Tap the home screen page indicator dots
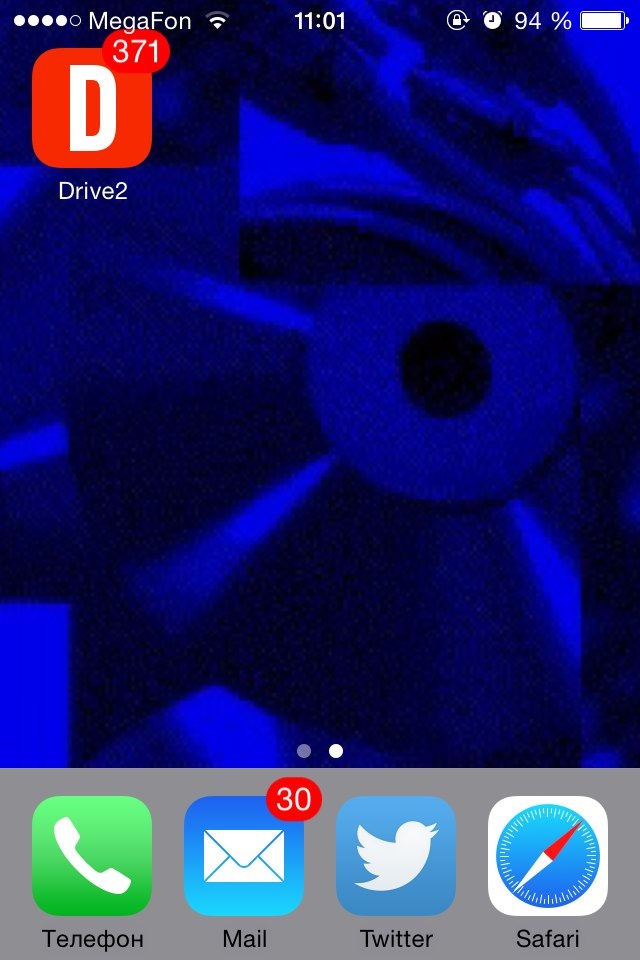The image size is (640, 960). tap(320, 750)
